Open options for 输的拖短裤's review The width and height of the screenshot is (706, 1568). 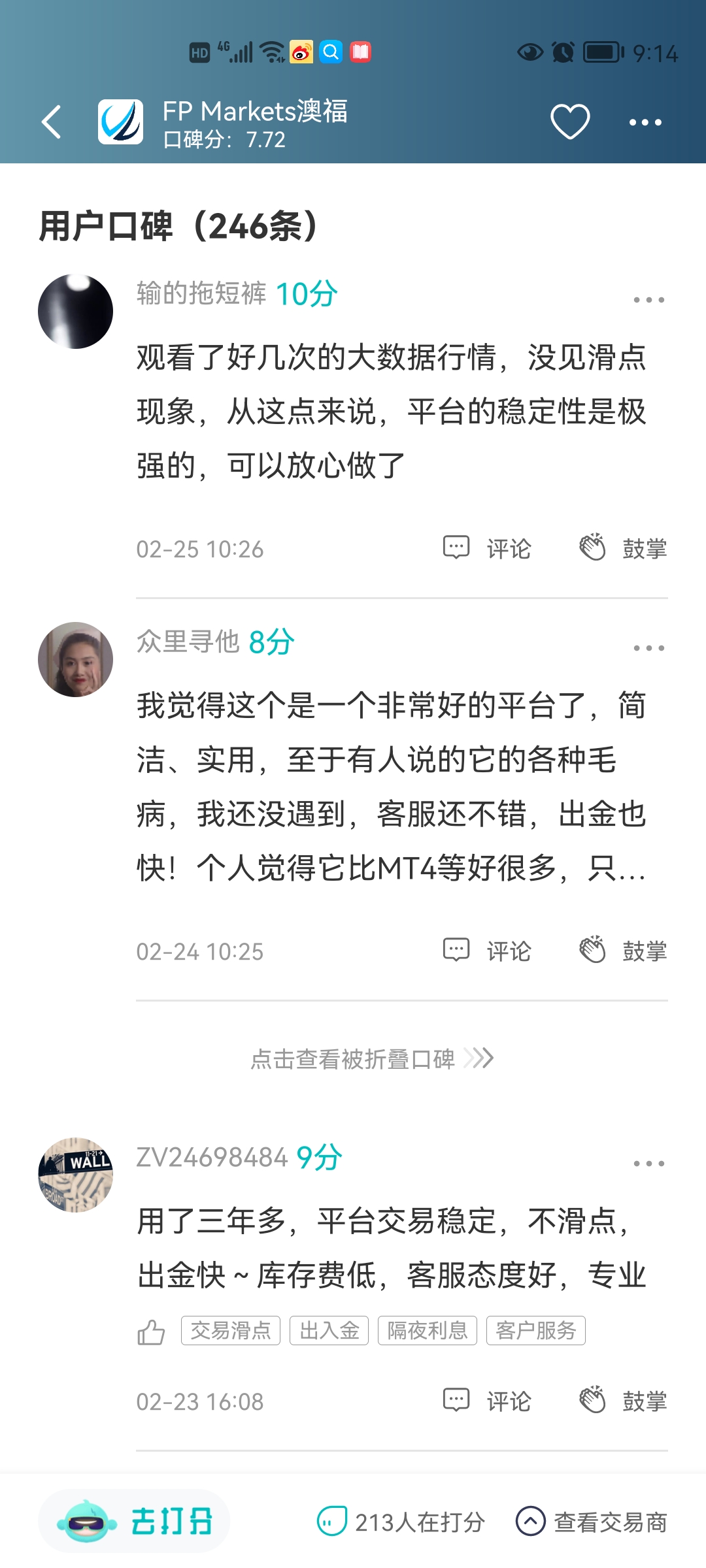[648, 300]
